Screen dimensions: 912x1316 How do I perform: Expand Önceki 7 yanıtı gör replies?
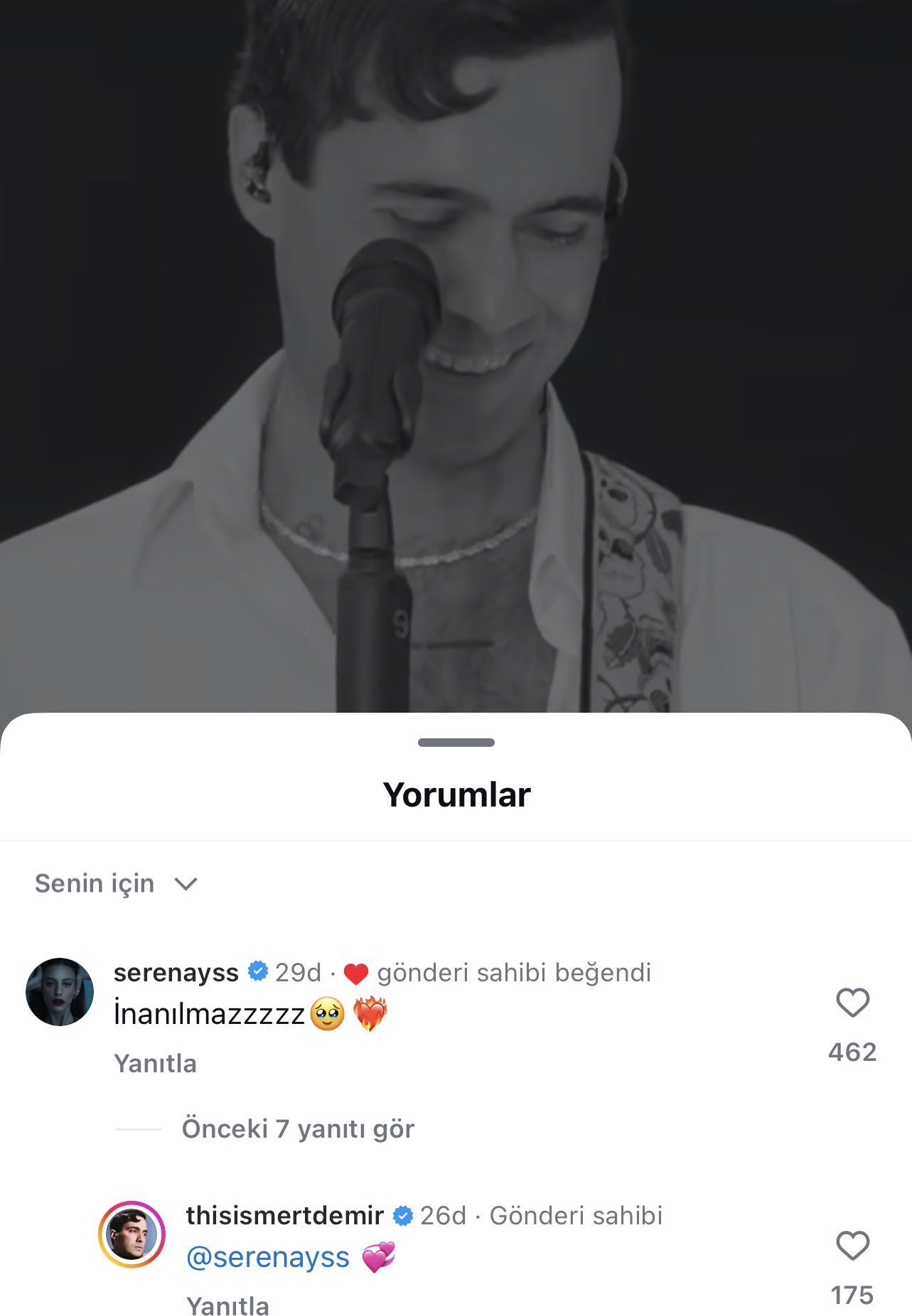pos(298,1128)
